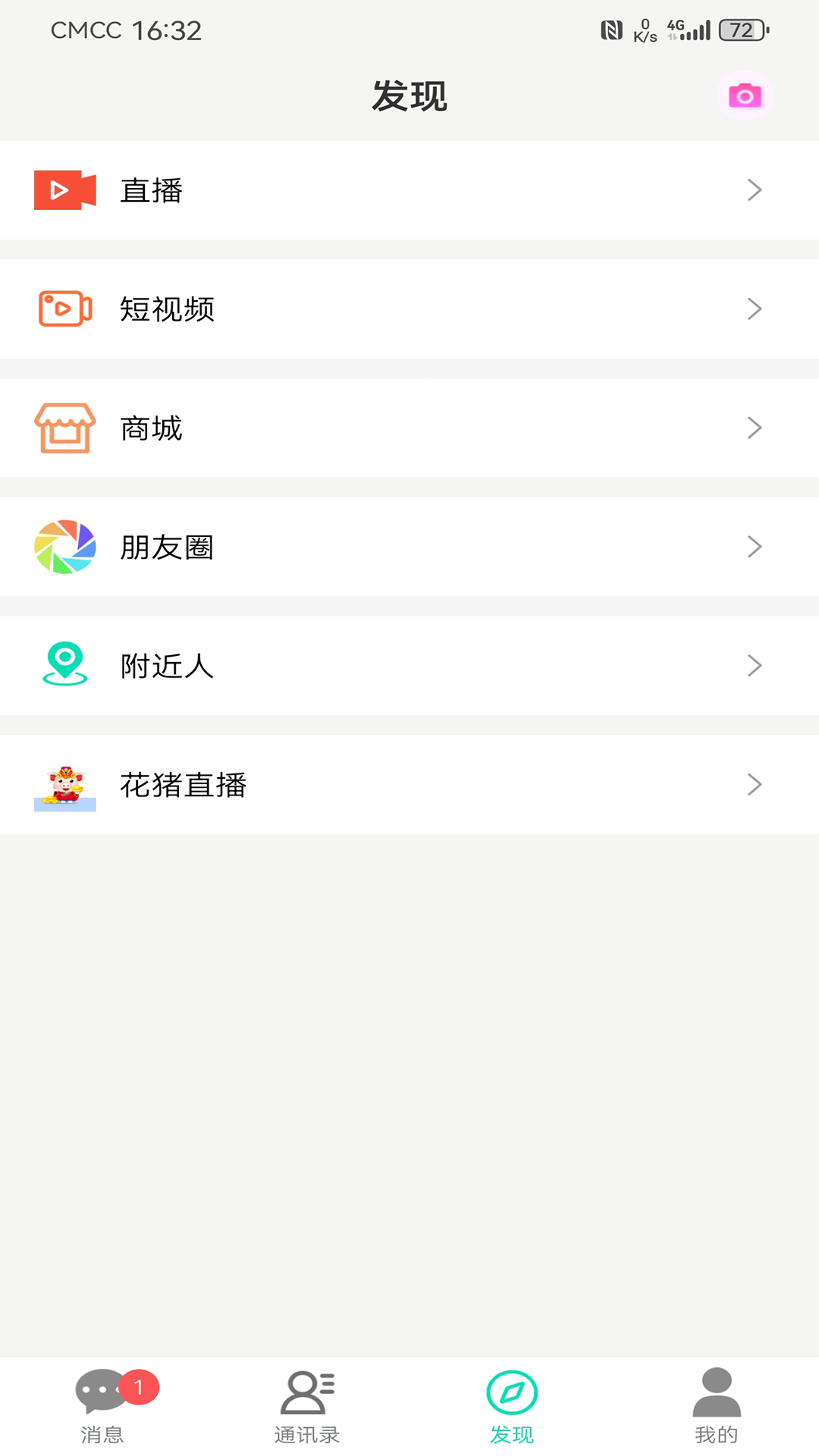Select the 附近人 location pin icon
The height and width of the screenshot is (1456, 819).
tap(64, 666)
